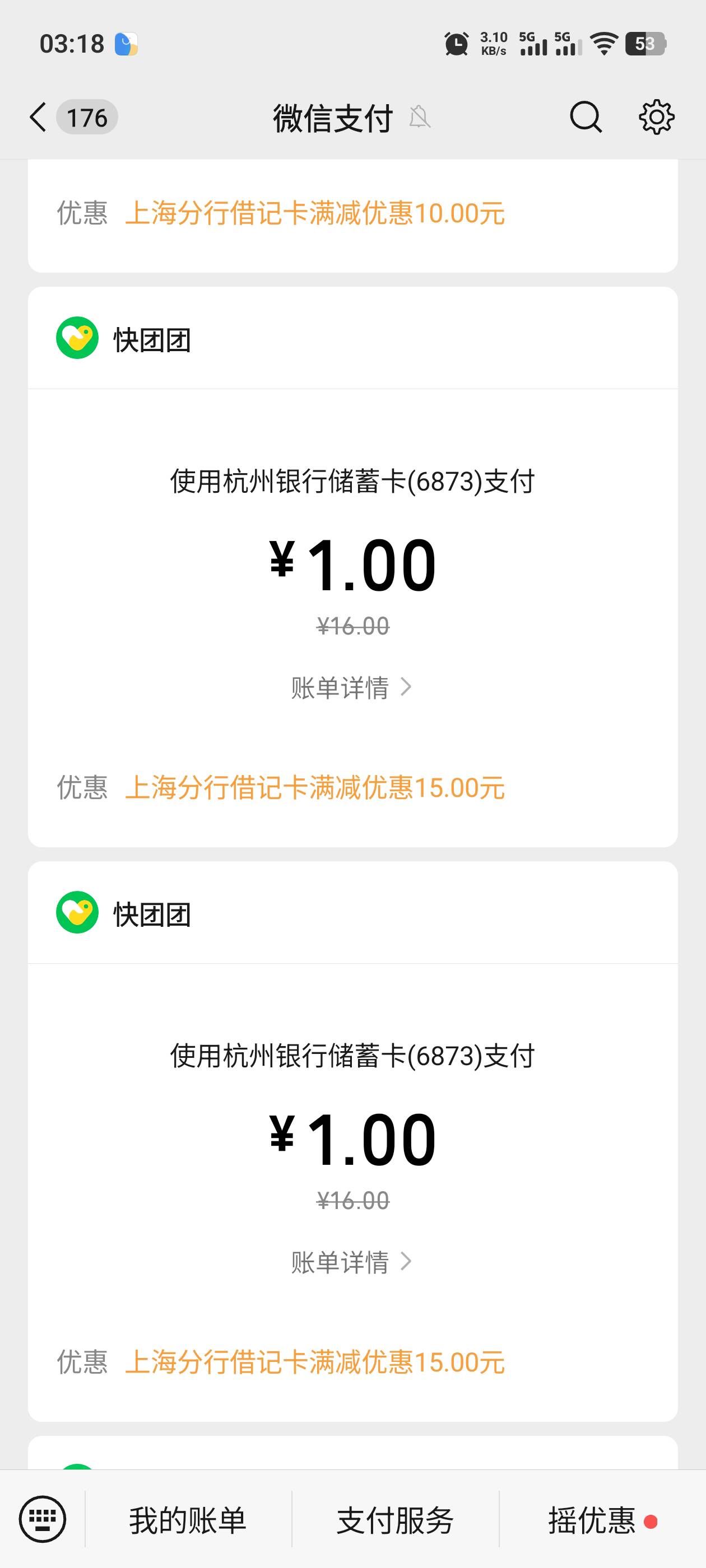Viewport: 706px width, 1568px height.
Task: Switch to keyboard input mode
Action: pos(42,1520)
